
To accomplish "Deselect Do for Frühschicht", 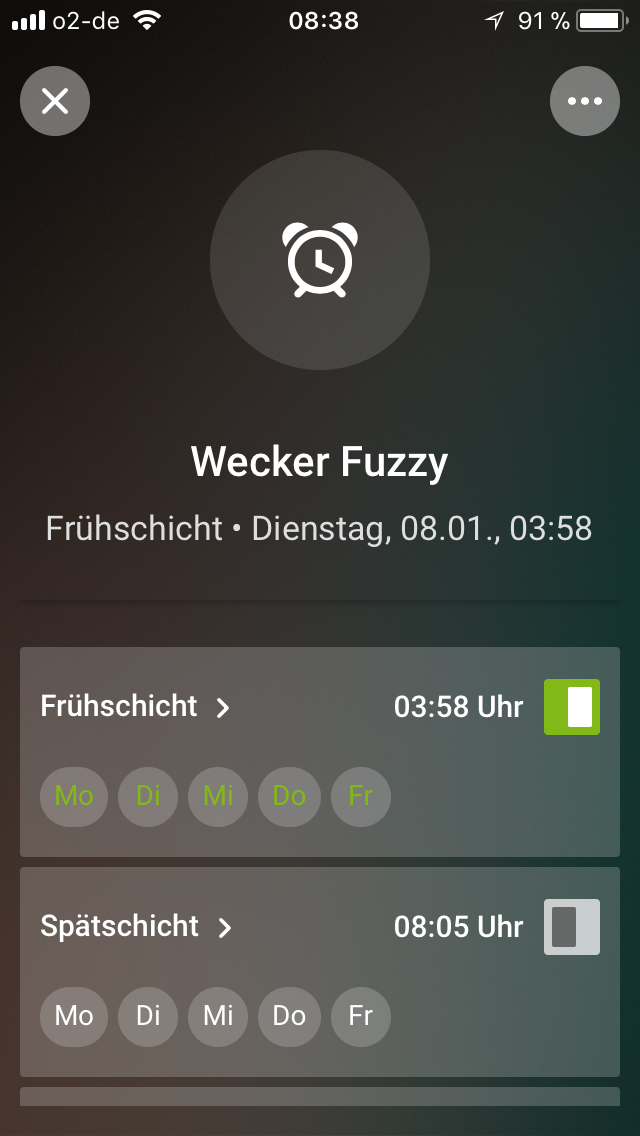I will click(289, 796).
